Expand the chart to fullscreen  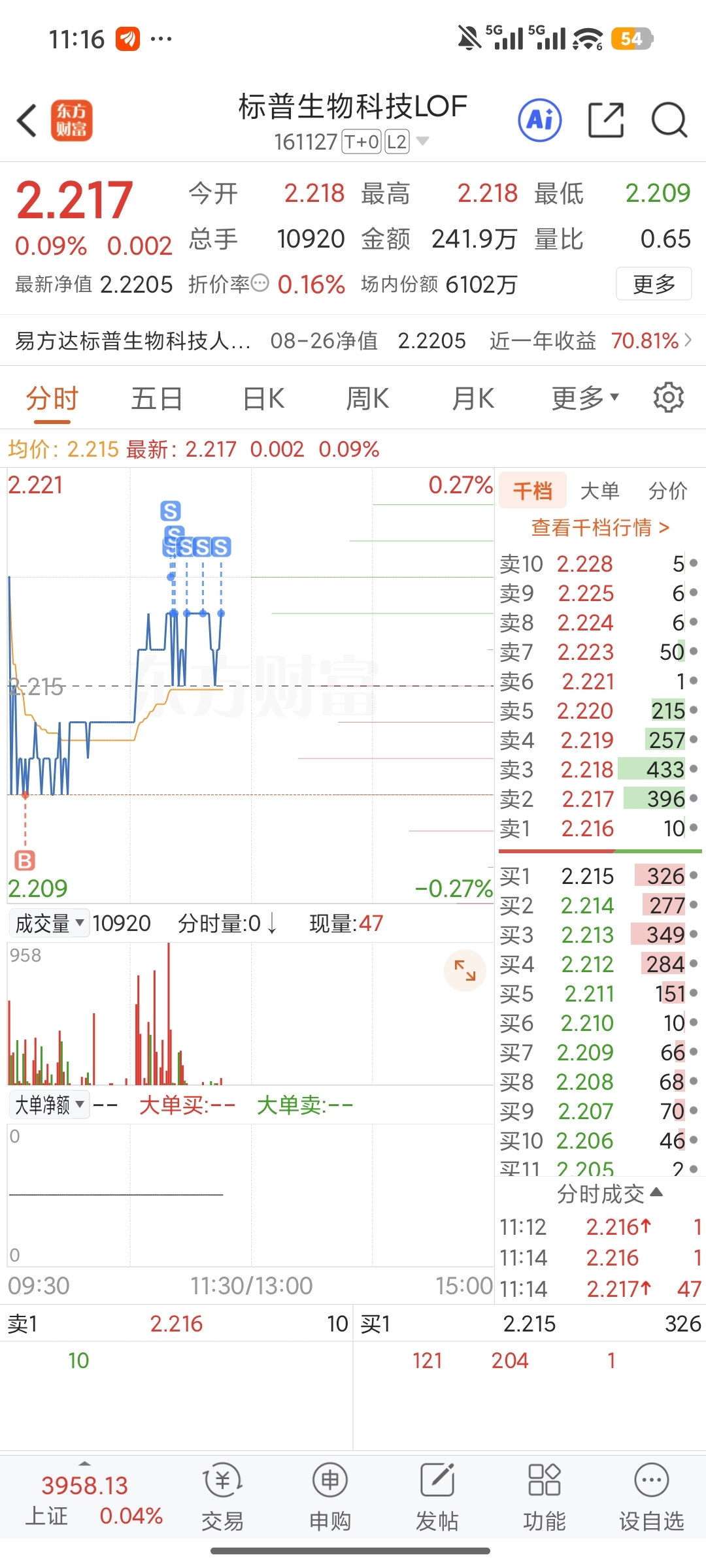coord(465,970)
